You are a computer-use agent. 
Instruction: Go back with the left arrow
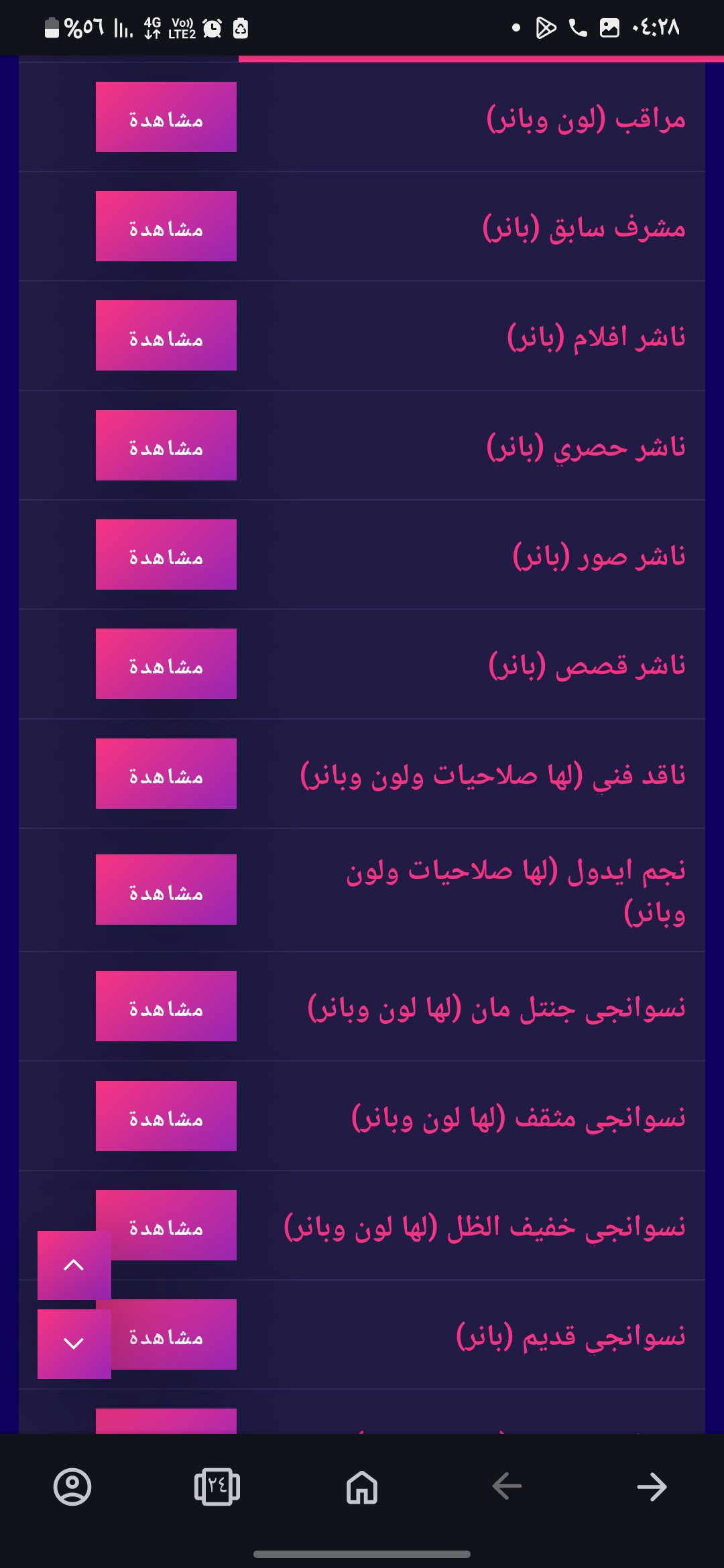507,1487
